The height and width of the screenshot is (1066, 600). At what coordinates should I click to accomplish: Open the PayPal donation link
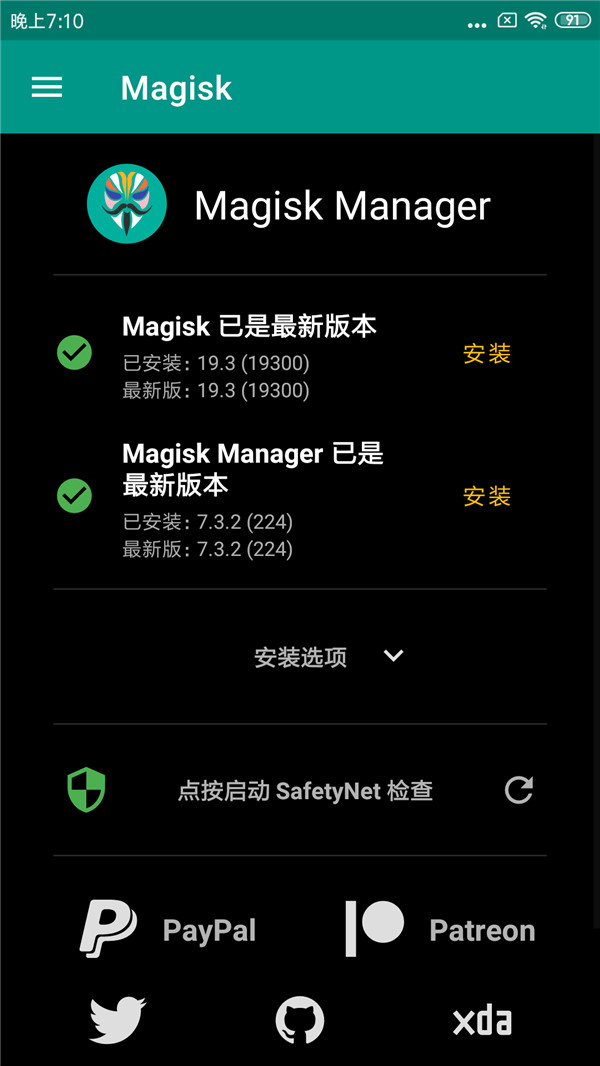170,930
